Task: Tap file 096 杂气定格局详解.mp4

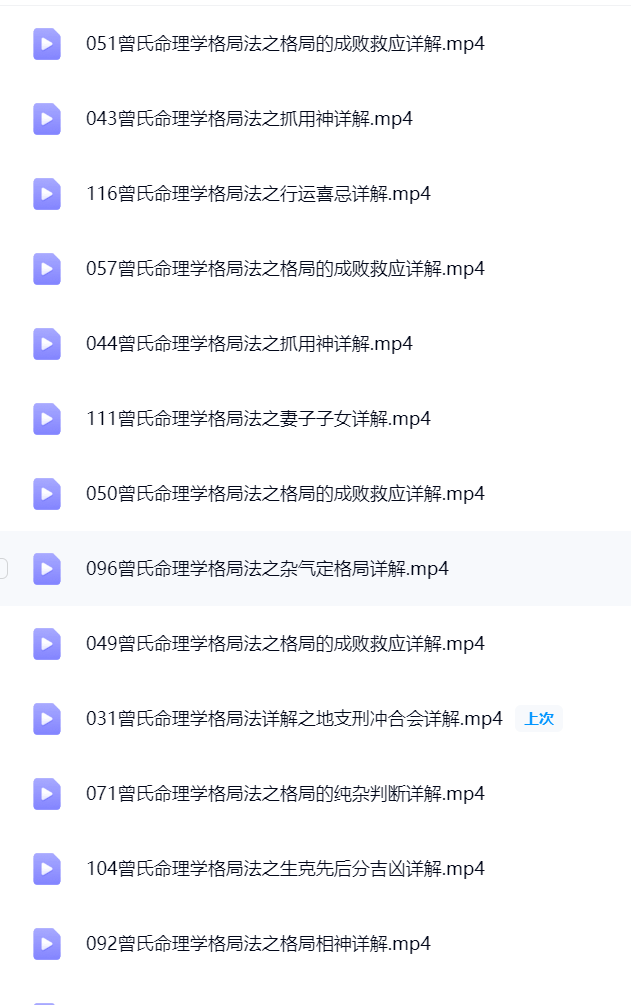Action: [x=267, y=569]
